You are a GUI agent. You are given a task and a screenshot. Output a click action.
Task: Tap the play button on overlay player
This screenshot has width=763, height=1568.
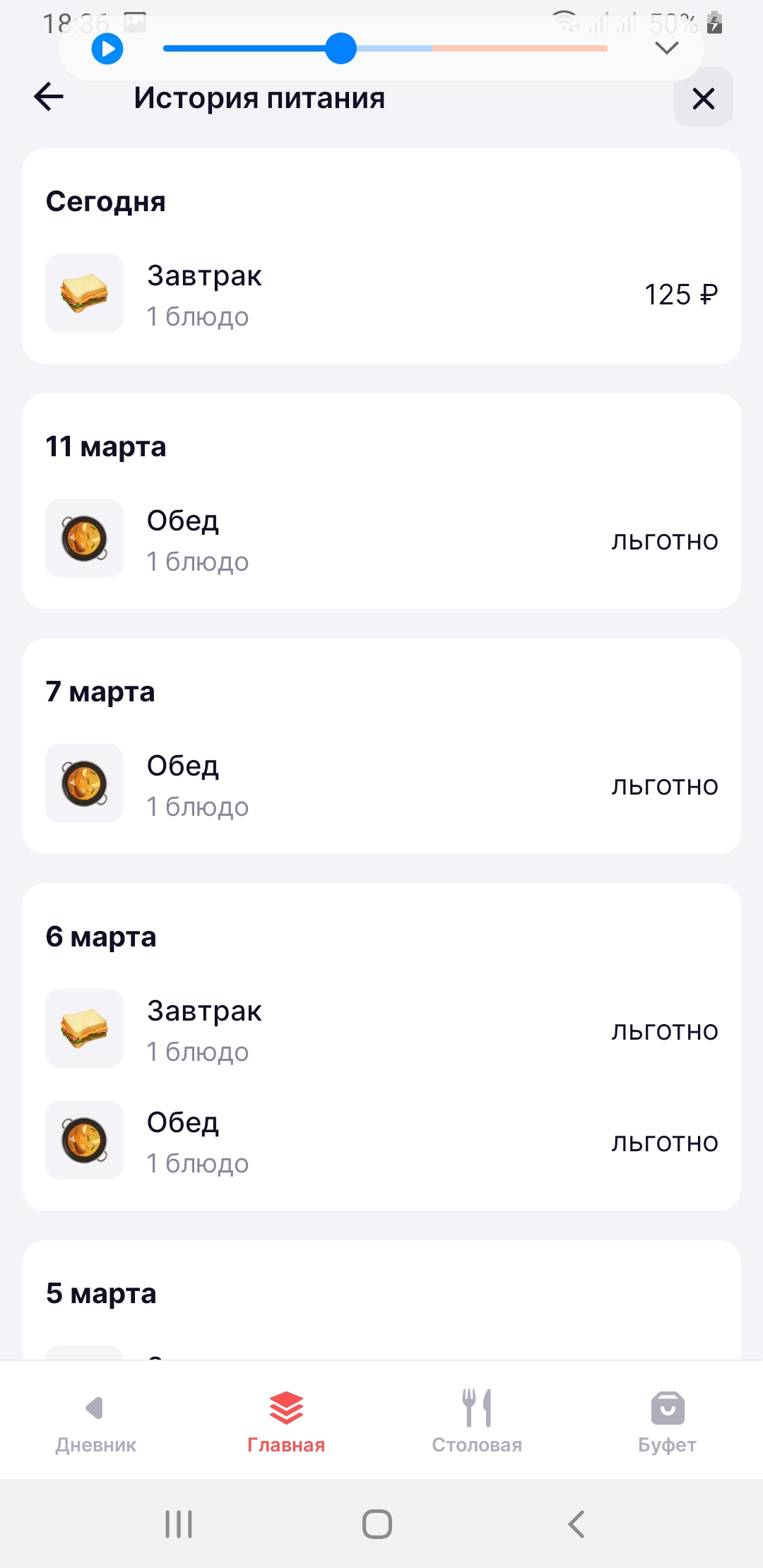(107, 49)
